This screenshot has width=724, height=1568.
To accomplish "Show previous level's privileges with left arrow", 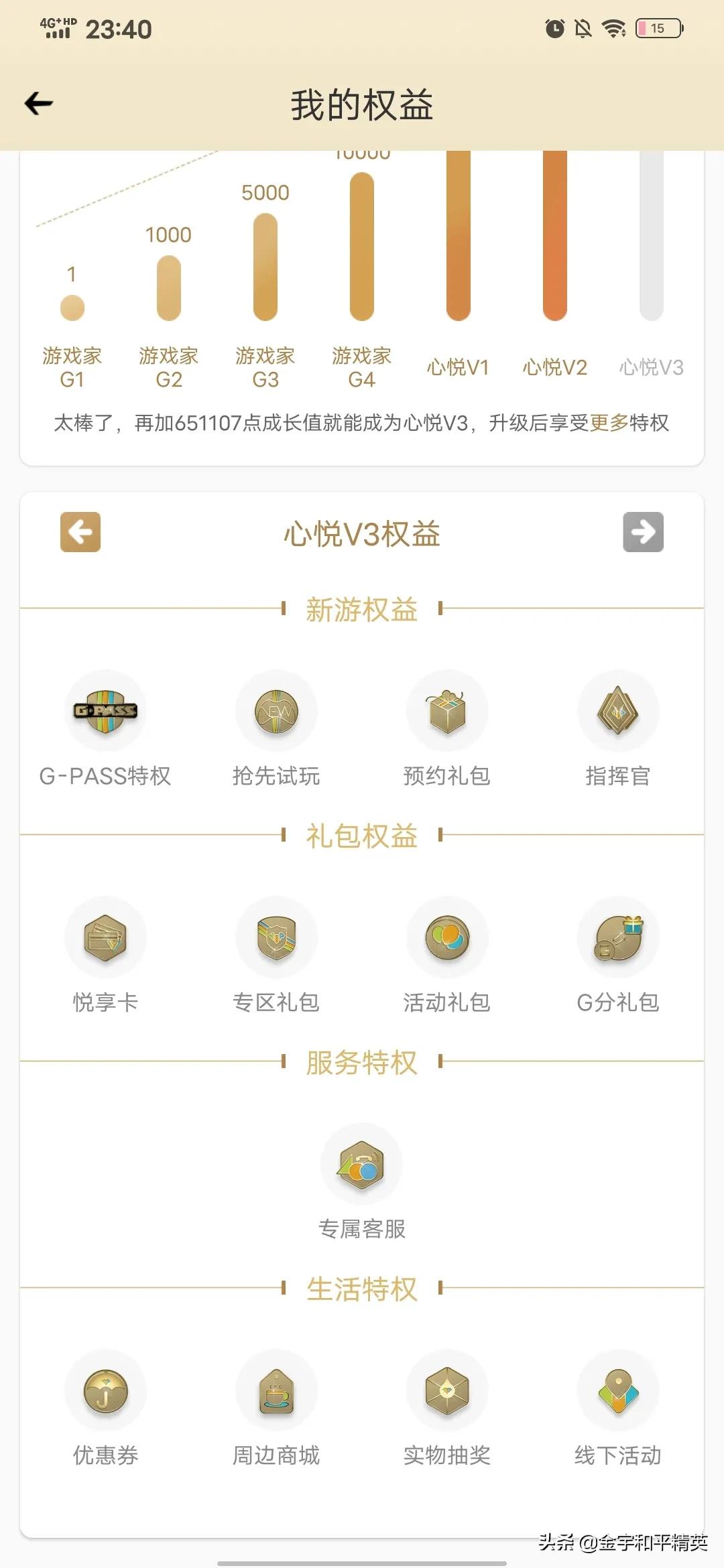I will click(x=80, y=532).
